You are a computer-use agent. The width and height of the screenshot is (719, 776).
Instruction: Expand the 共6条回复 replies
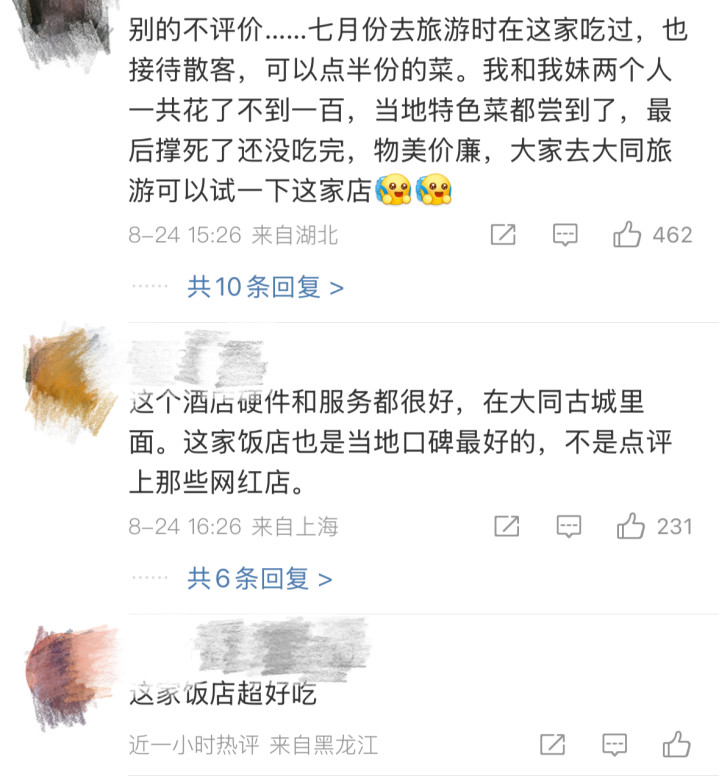pos(259,578)
